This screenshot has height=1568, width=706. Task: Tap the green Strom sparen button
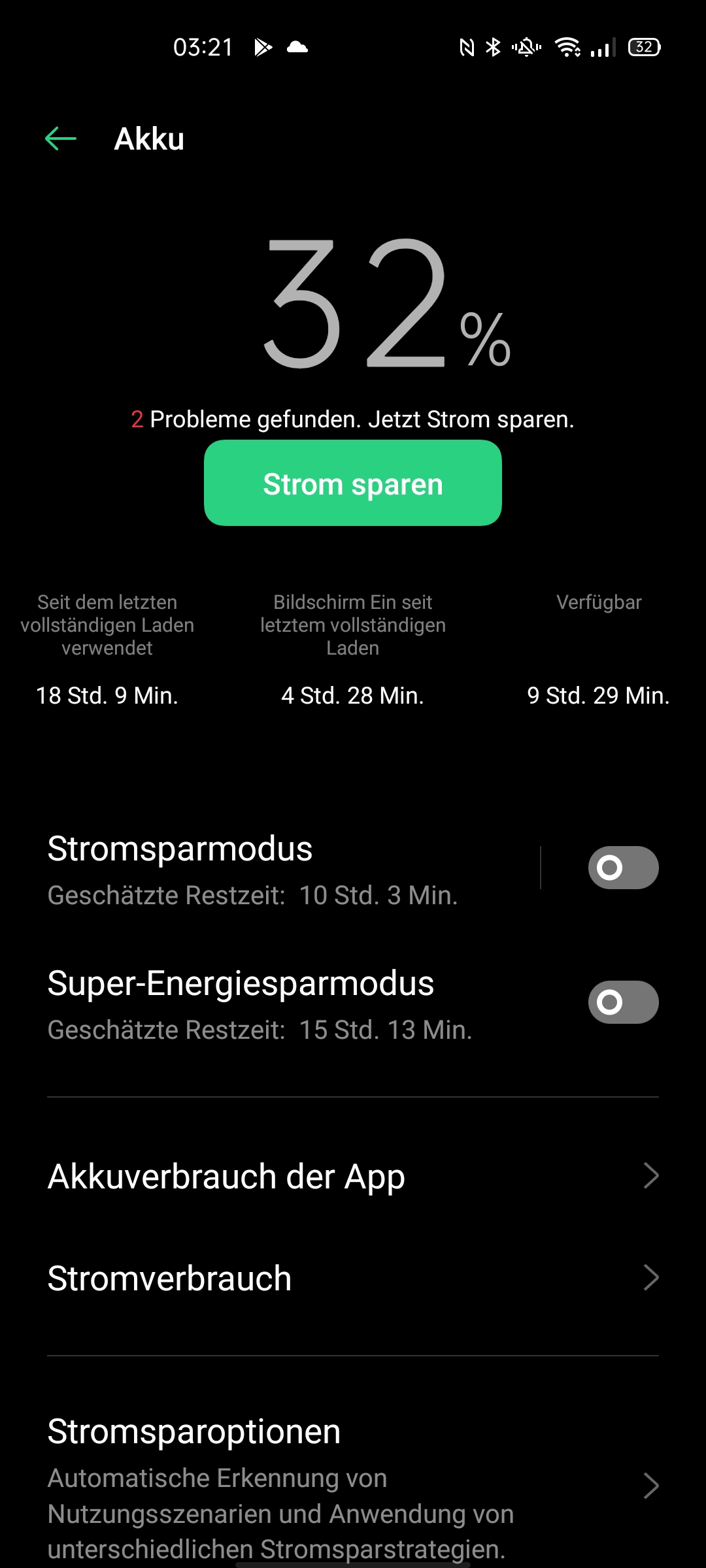[x=353, y=483]
